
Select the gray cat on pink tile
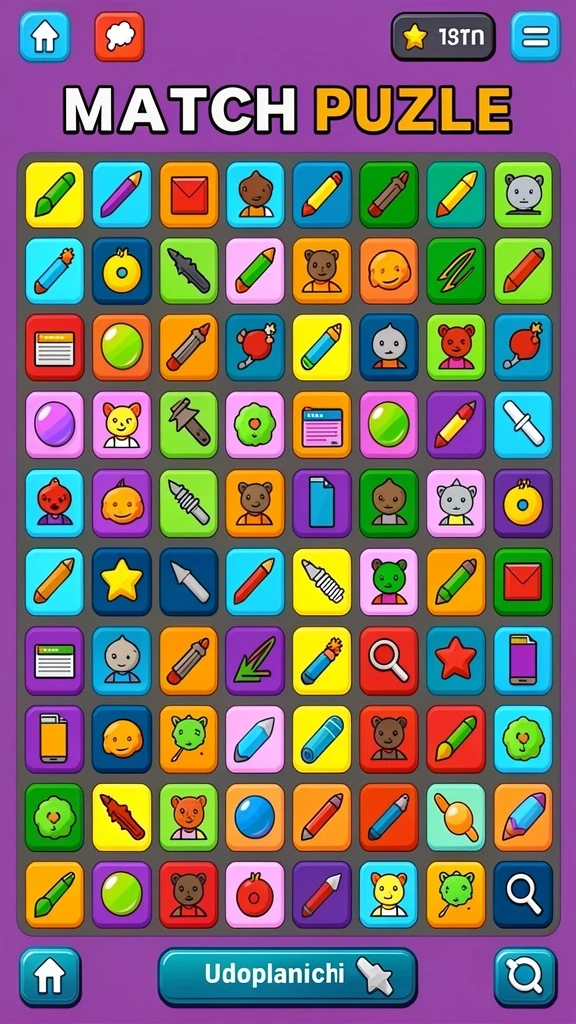click(x=456, y=503)
